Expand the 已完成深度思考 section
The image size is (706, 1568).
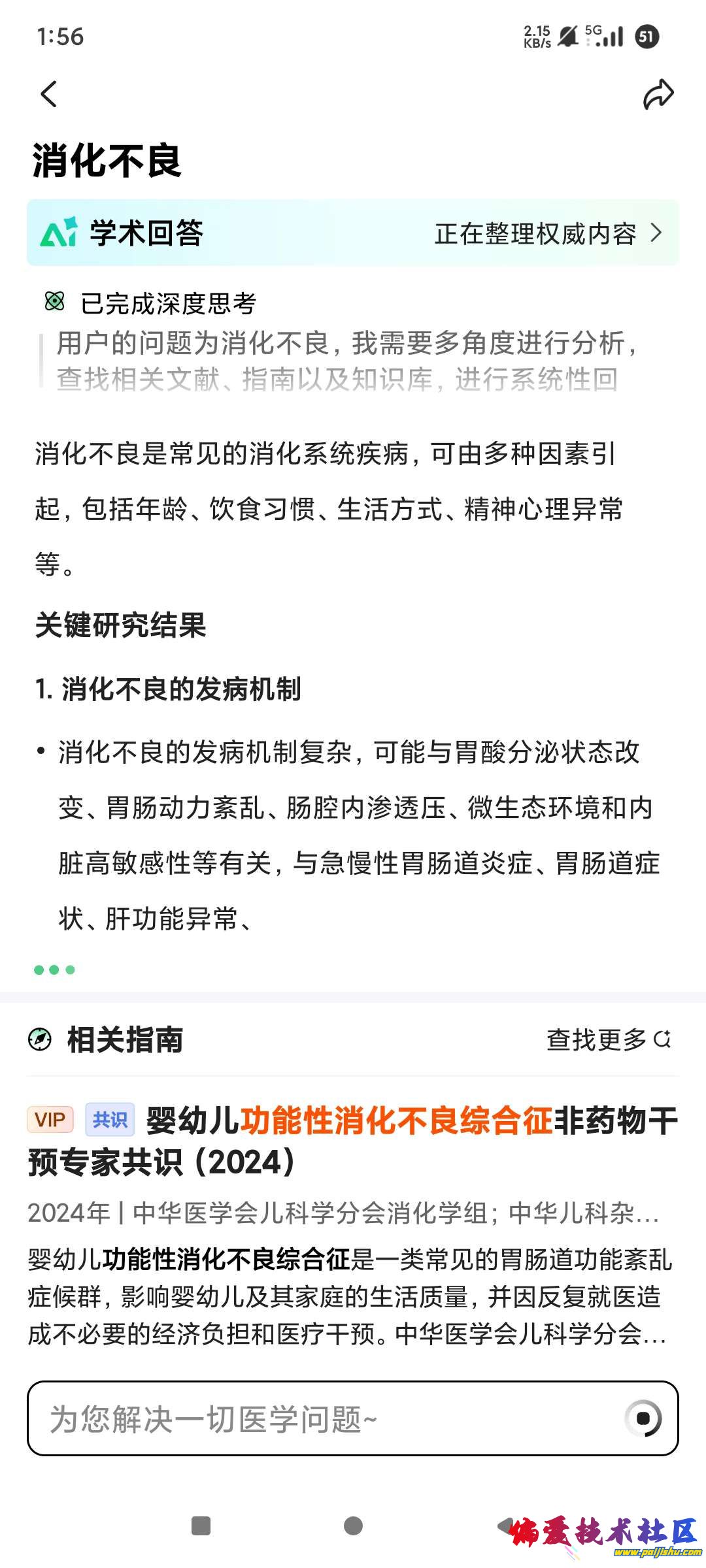pos(167,303)
